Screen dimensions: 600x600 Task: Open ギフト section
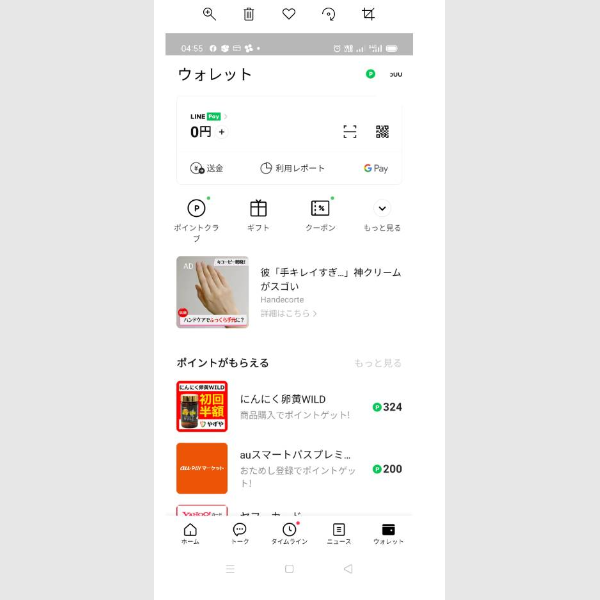tap(258, 216)
